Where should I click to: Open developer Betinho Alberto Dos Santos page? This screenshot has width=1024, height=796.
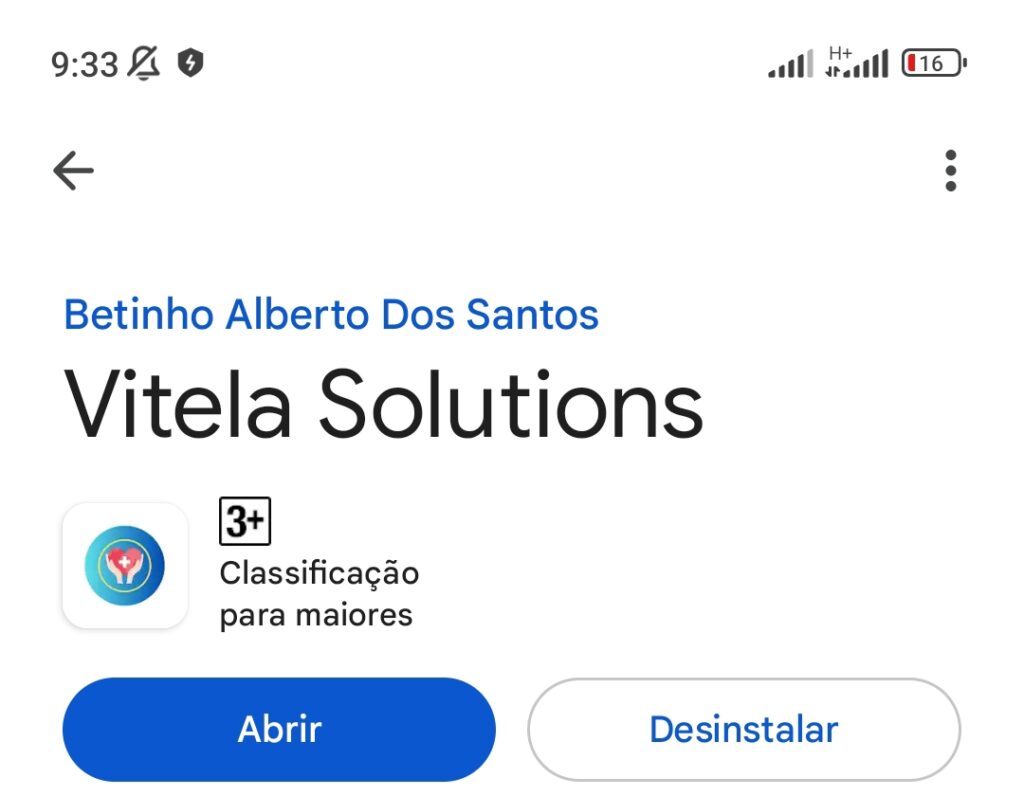point(331,315)
